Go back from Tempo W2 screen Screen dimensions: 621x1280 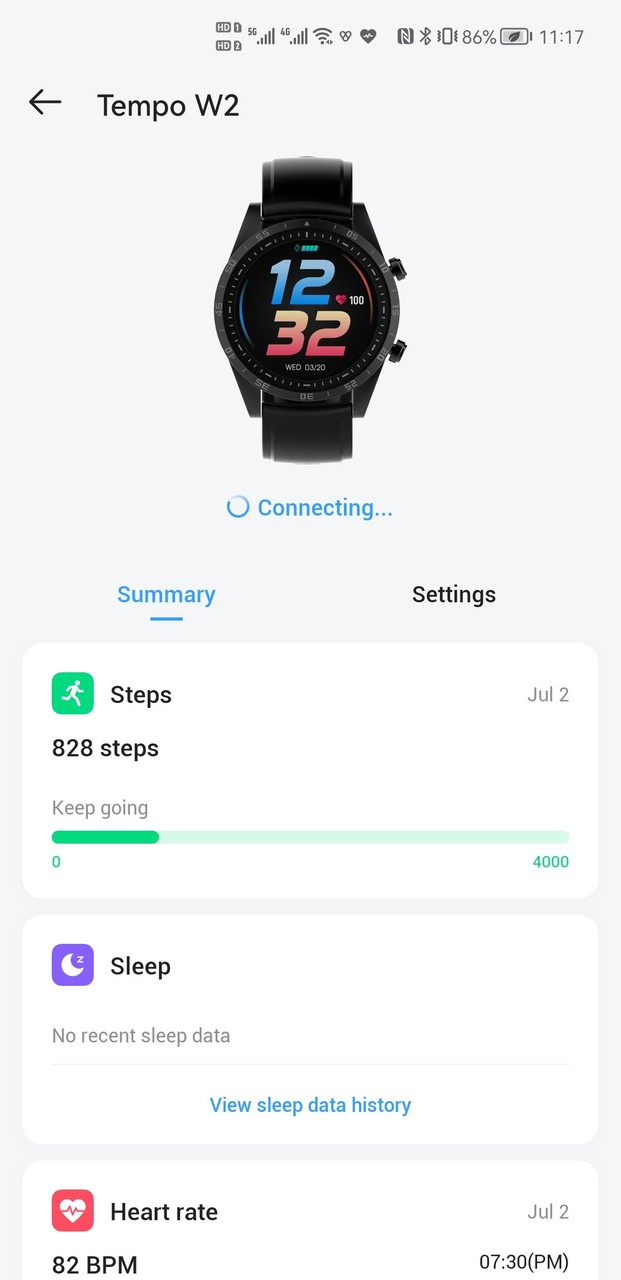point(45,102)
